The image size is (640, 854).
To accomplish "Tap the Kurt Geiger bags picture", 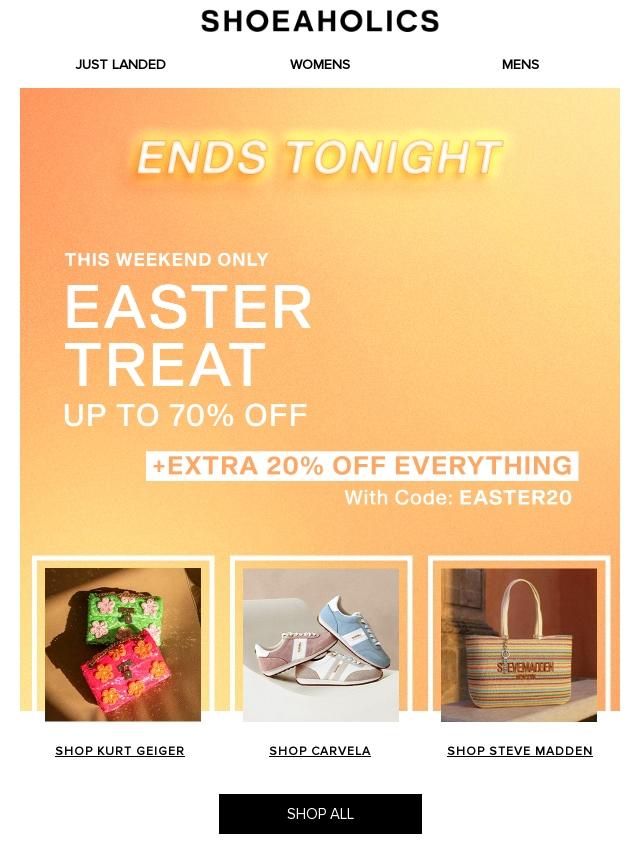I will click(123, 644).
